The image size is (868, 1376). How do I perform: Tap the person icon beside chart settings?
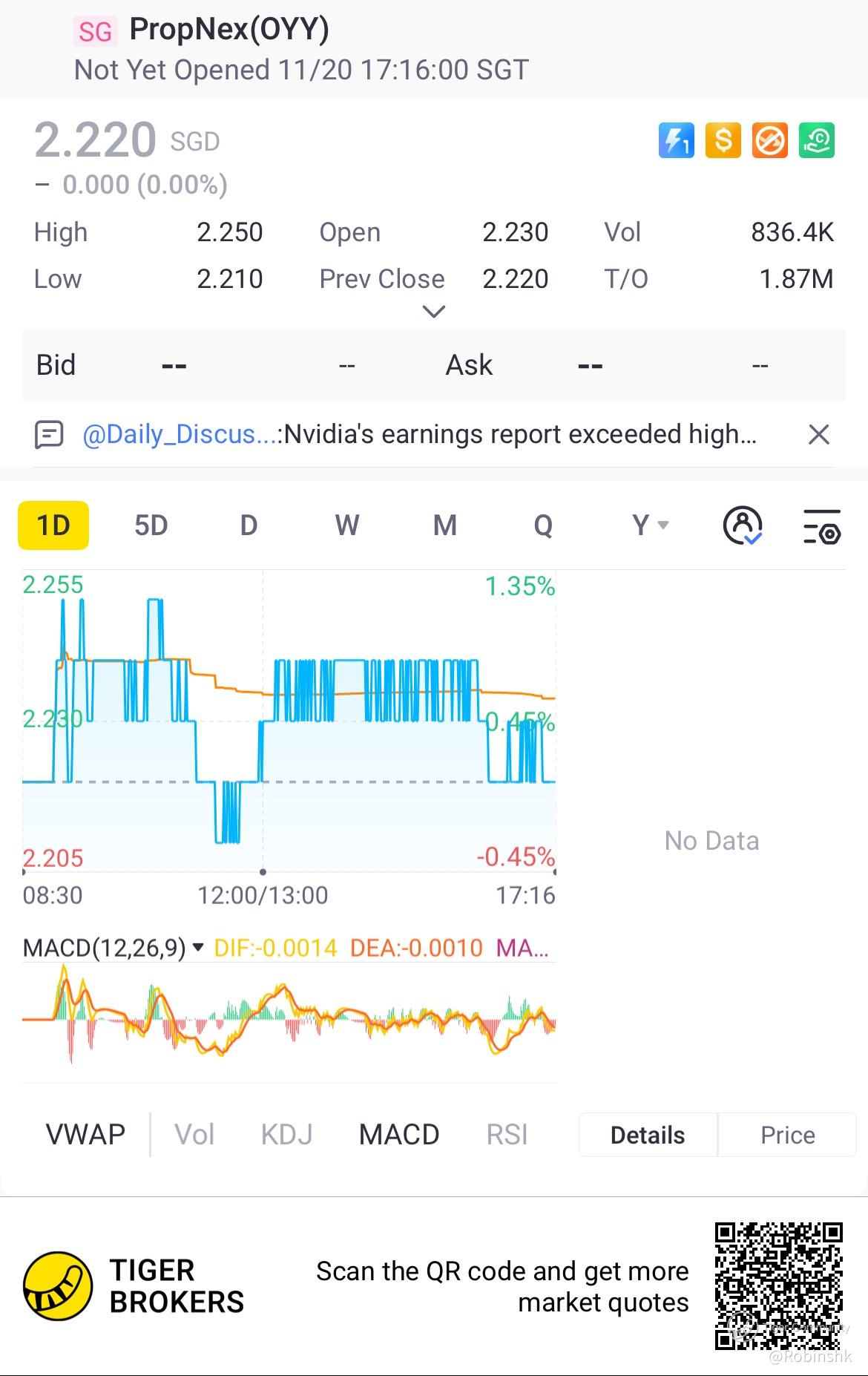click(x=742, y=525)
